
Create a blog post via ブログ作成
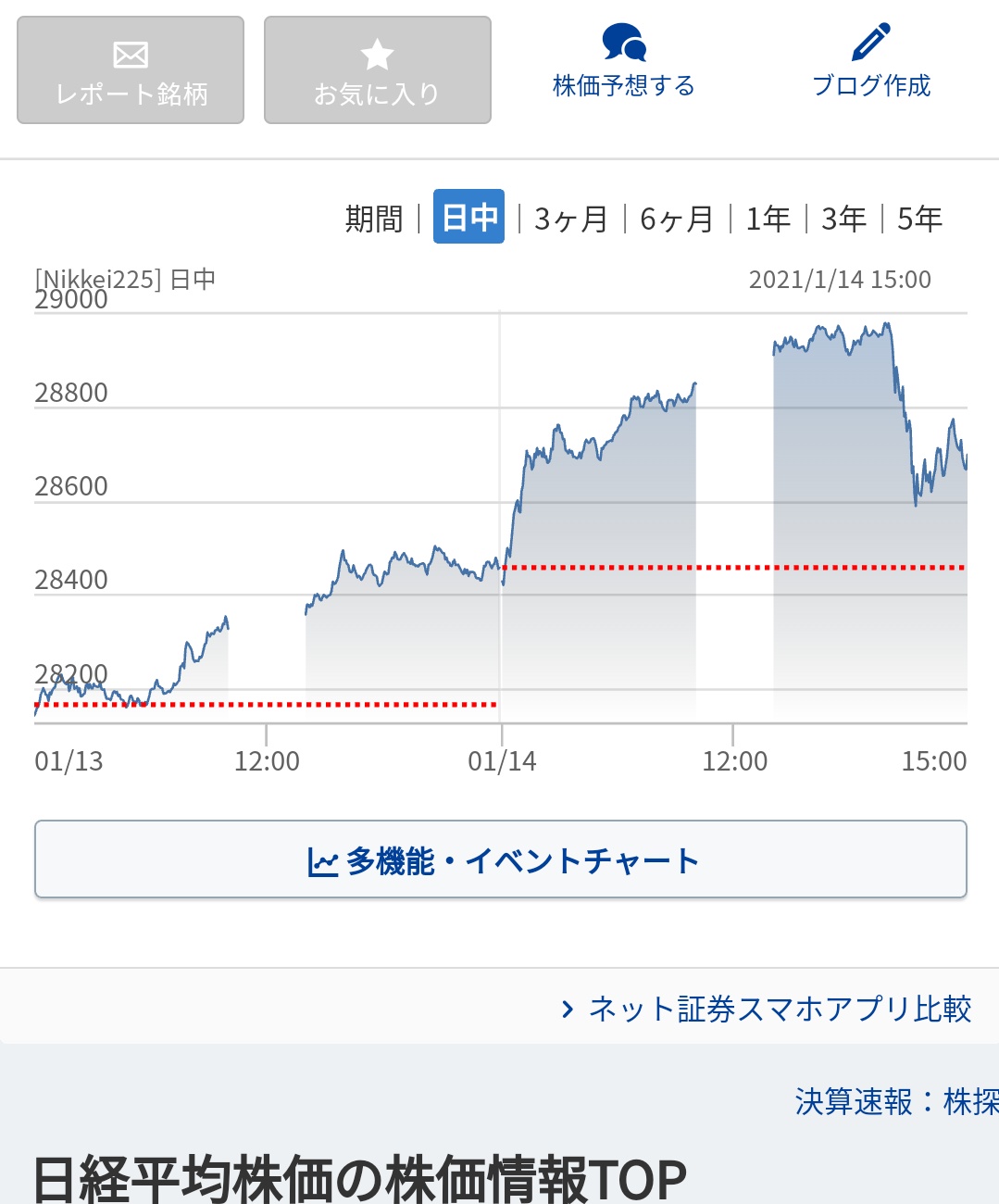[x=870, y=63]
